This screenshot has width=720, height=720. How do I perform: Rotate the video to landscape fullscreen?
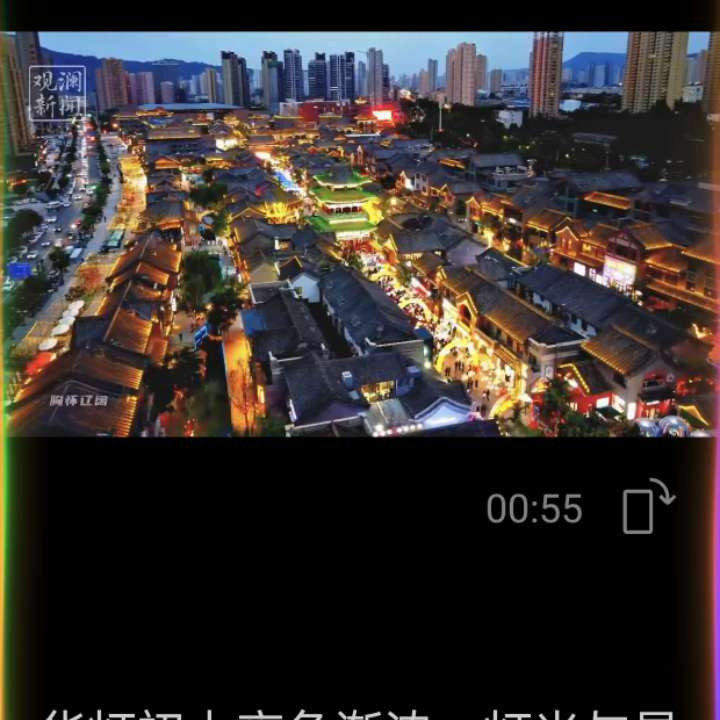point(648,507)
